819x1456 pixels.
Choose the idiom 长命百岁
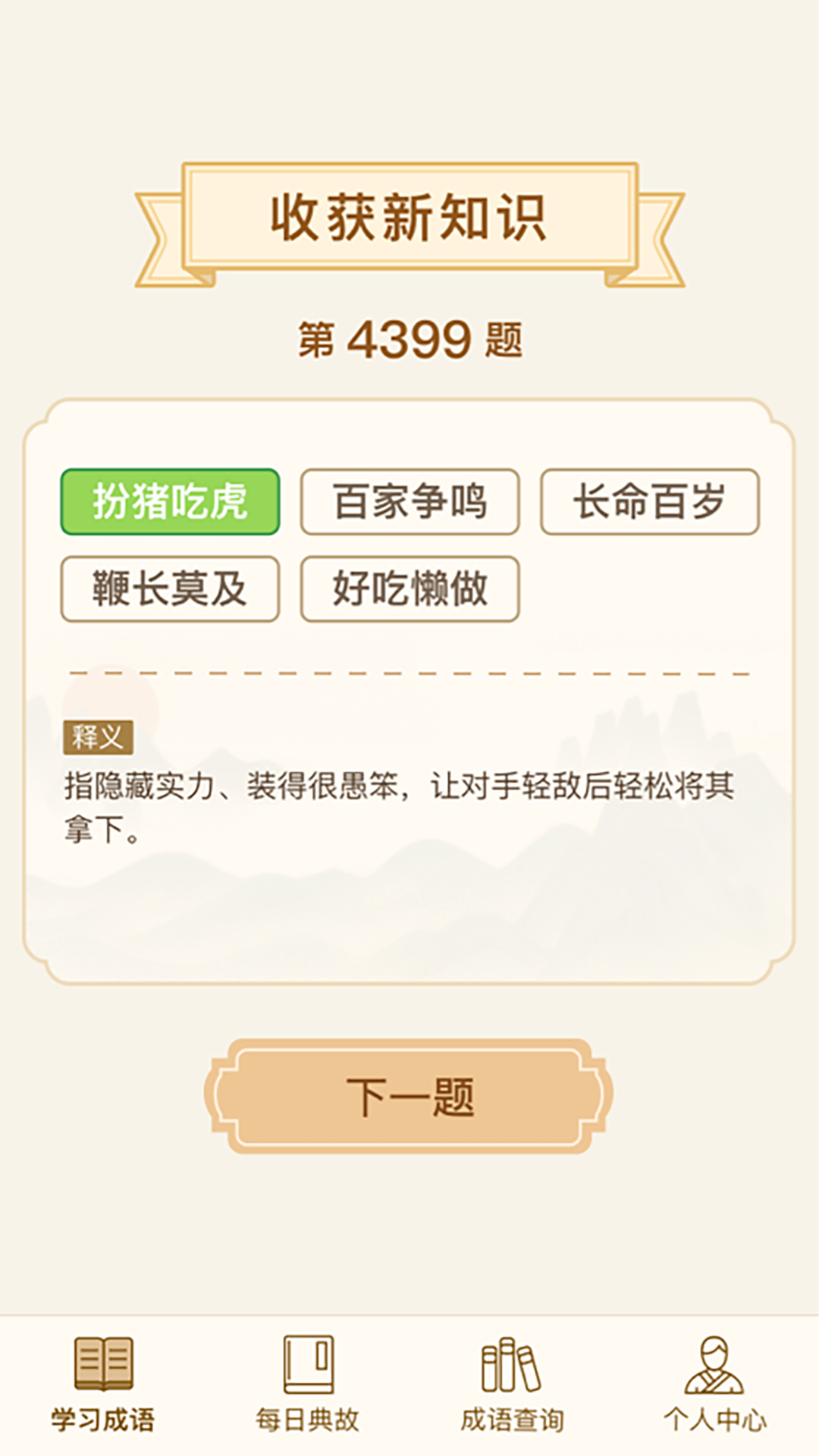(x=649, y=502)
